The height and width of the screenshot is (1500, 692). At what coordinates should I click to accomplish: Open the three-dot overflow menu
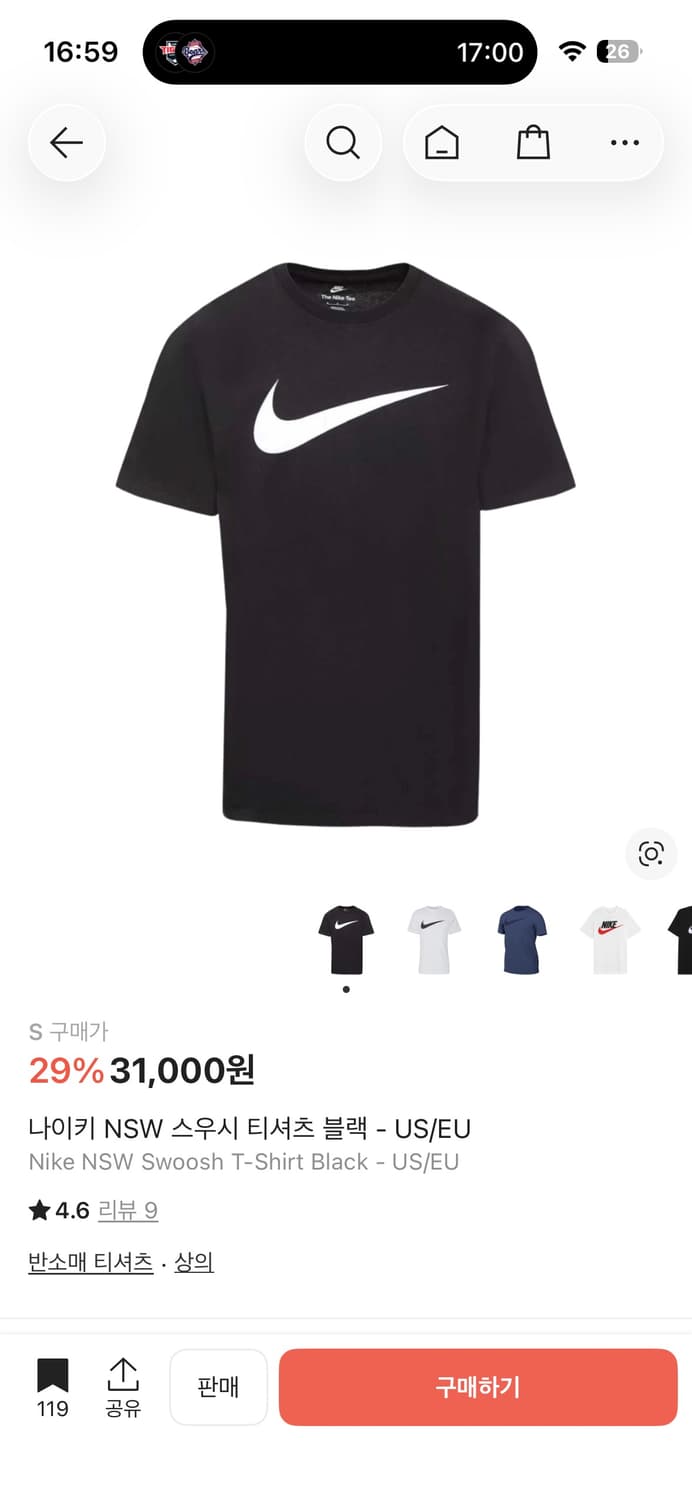[x=624, y=143]
